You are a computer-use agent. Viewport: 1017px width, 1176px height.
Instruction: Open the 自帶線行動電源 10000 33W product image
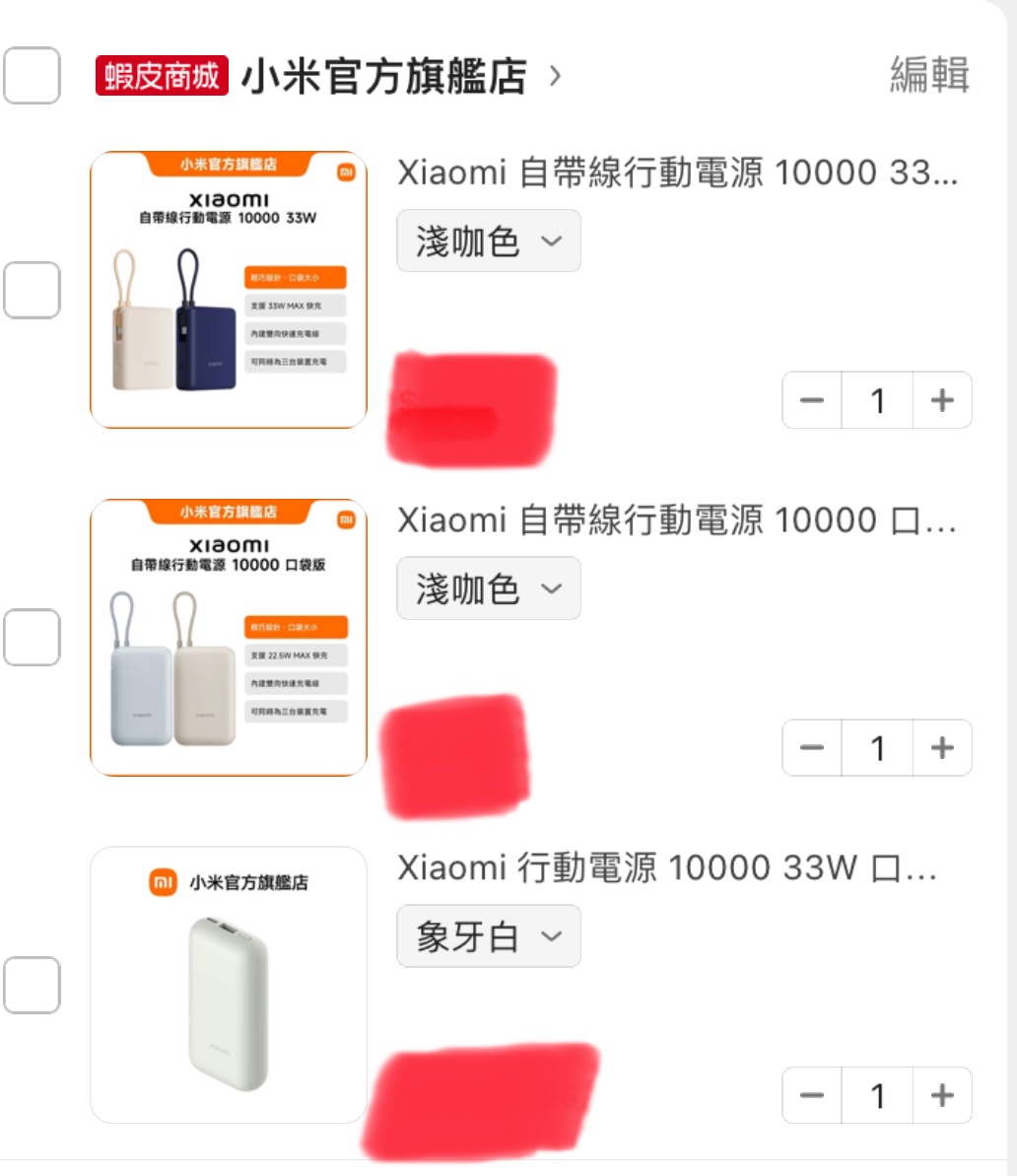pos(229,290)
